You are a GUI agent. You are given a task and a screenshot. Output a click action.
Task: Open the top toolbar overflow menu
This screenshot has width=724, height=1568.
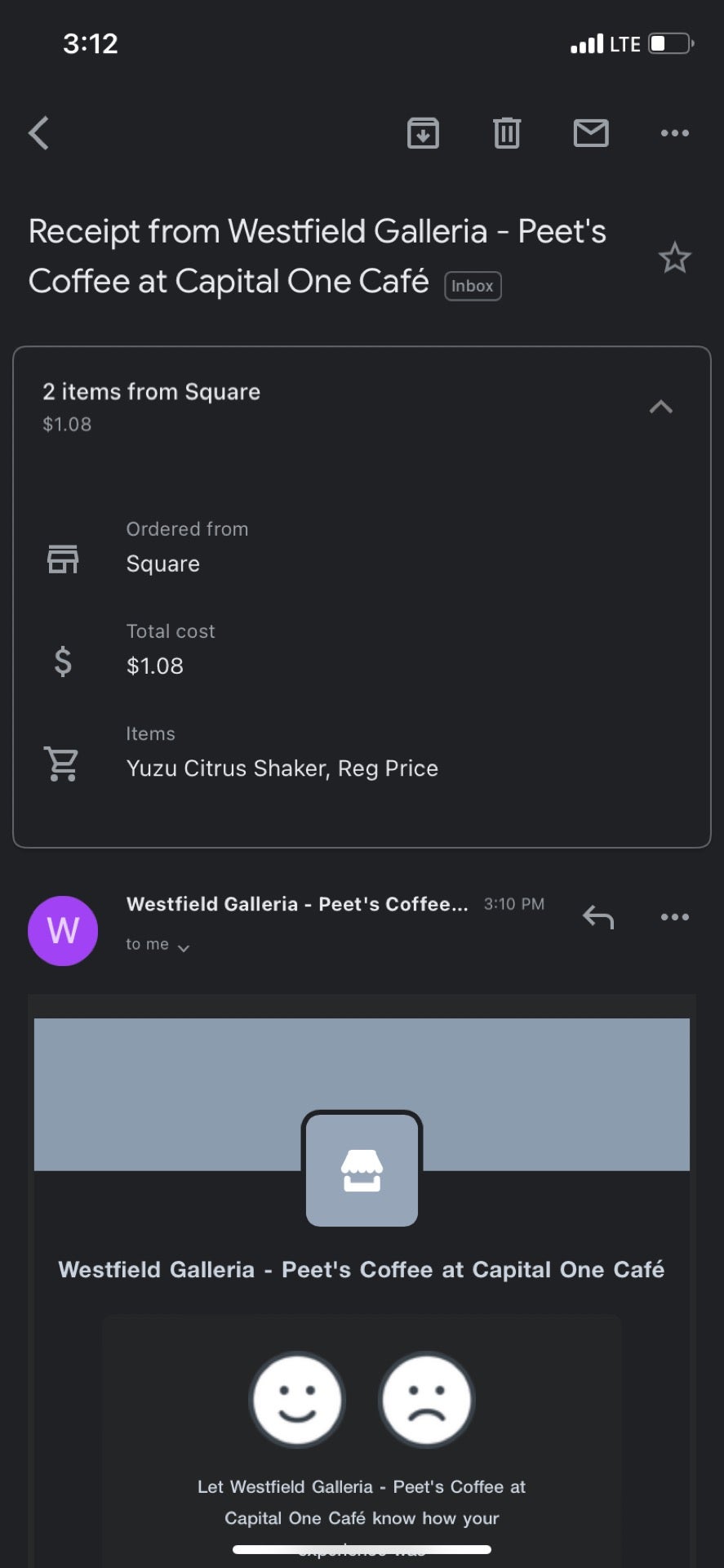pos(675,132)
